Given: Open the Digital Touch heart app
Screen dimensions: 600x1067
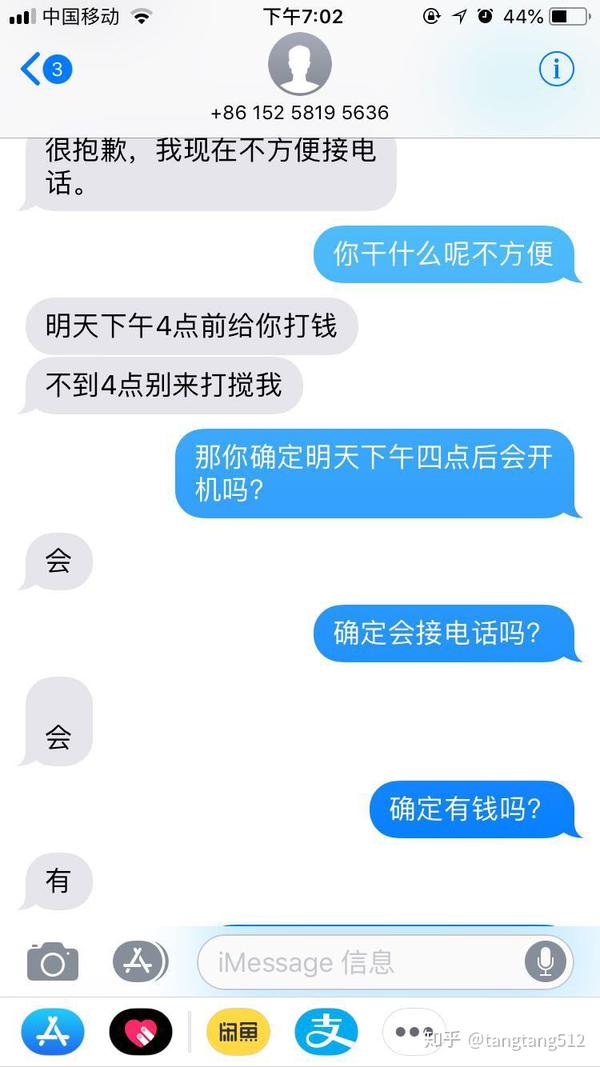Looking at the screenshot, I should click(140, 1032).
